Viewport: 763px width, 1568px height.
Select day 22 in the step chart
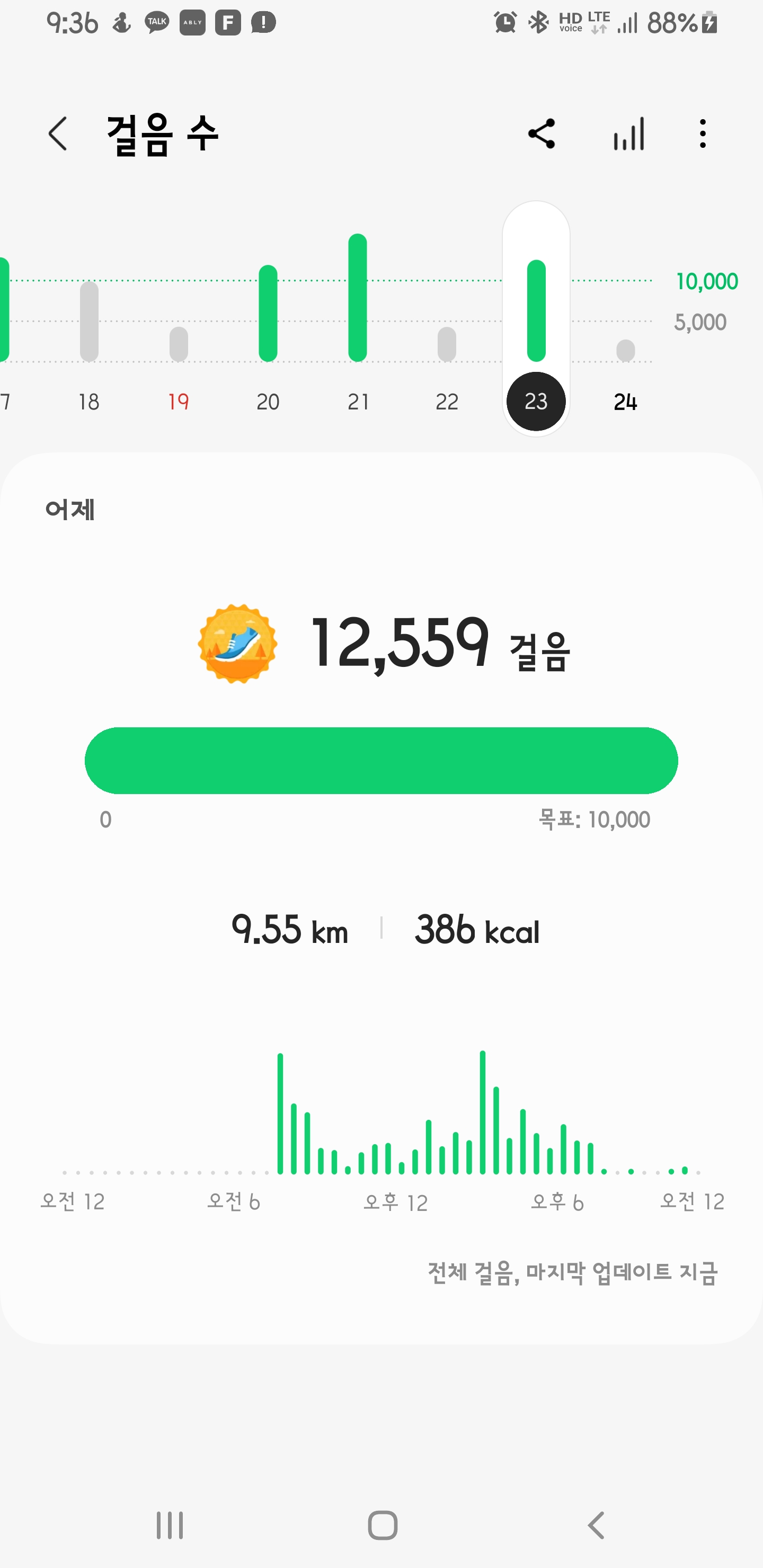click(x=447, y=401)
